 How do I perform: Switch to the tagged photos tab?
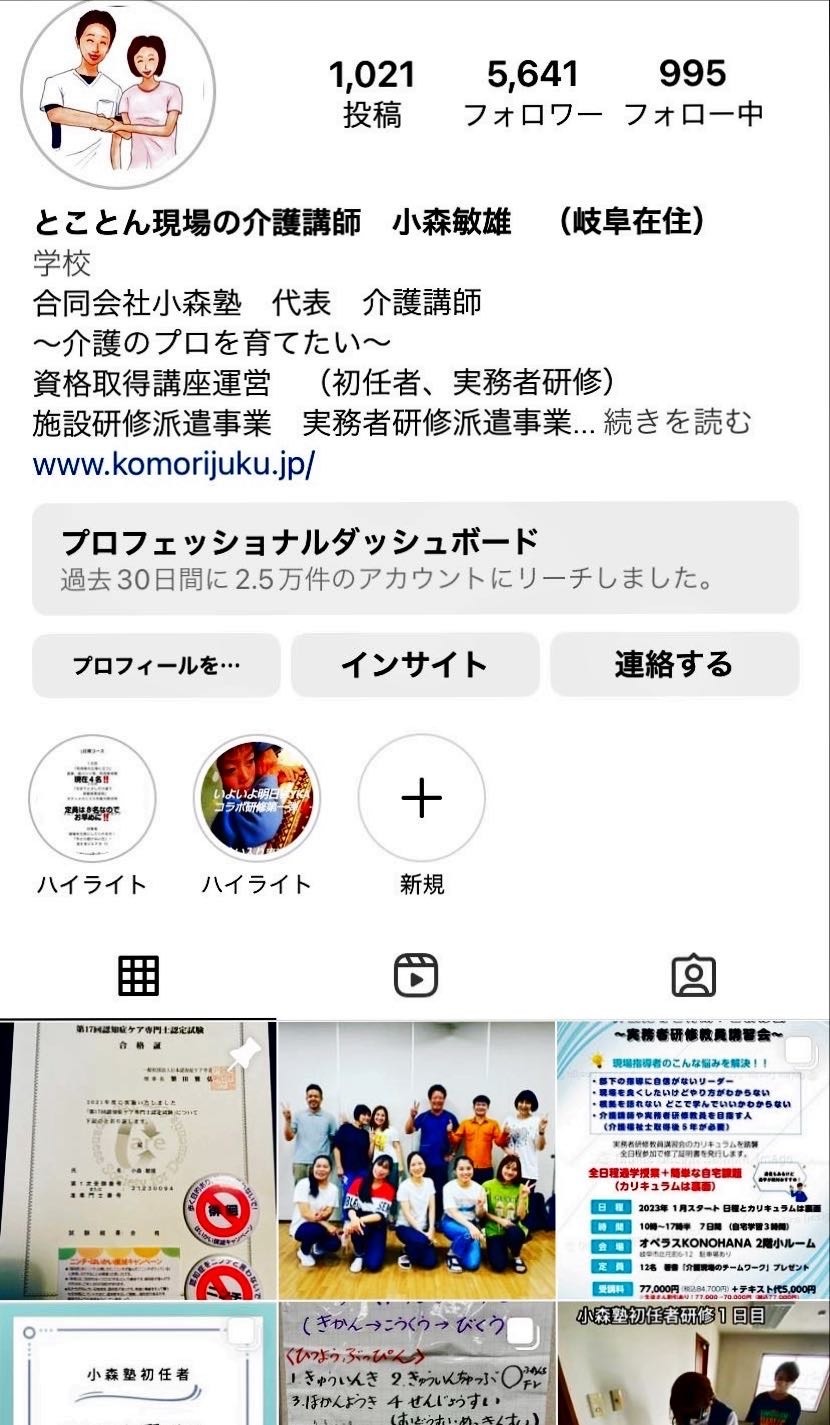pyautogui.click(x=693, y=975)
